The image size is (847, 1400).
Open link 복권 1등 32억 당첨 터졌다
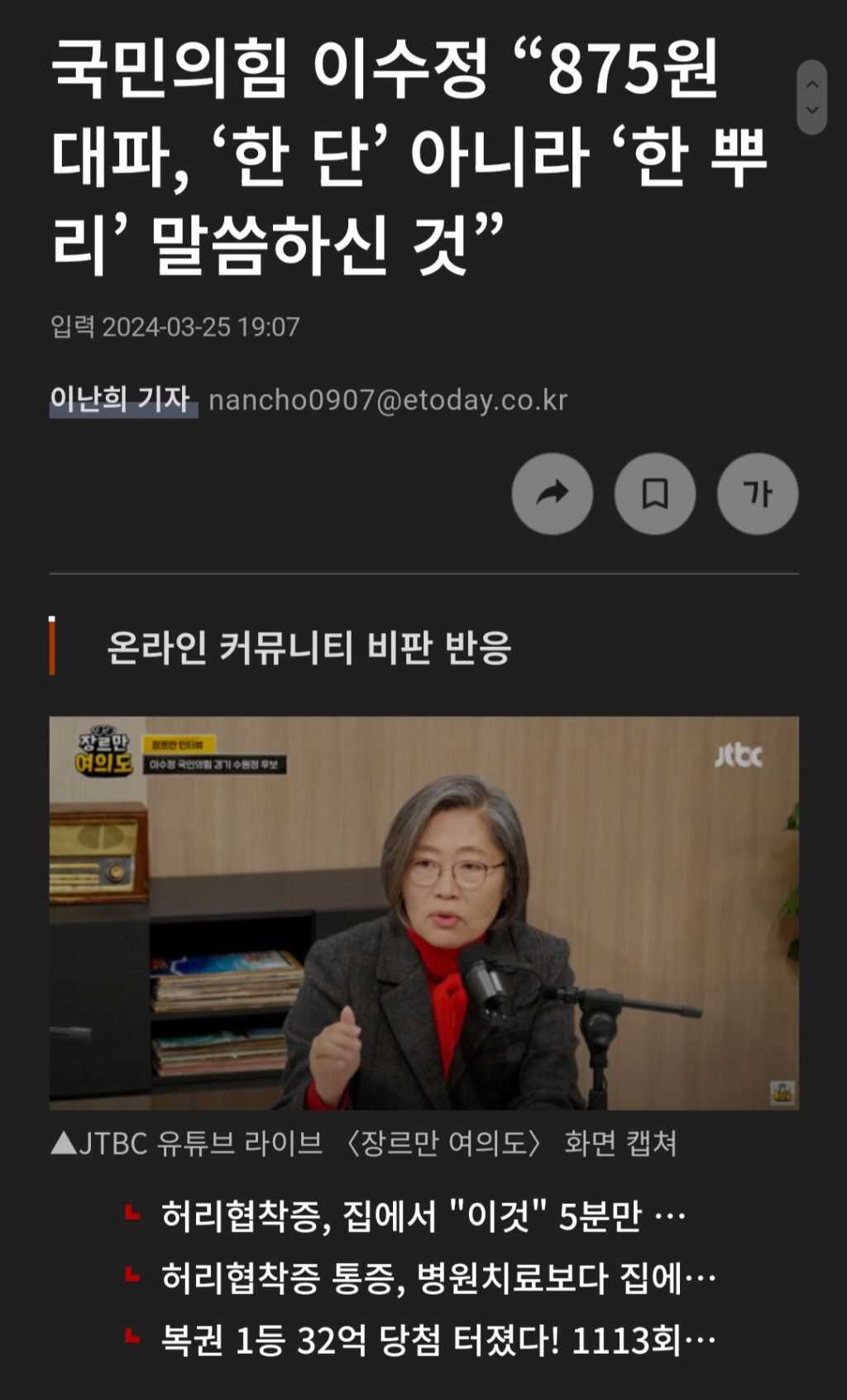point(437,1340)
